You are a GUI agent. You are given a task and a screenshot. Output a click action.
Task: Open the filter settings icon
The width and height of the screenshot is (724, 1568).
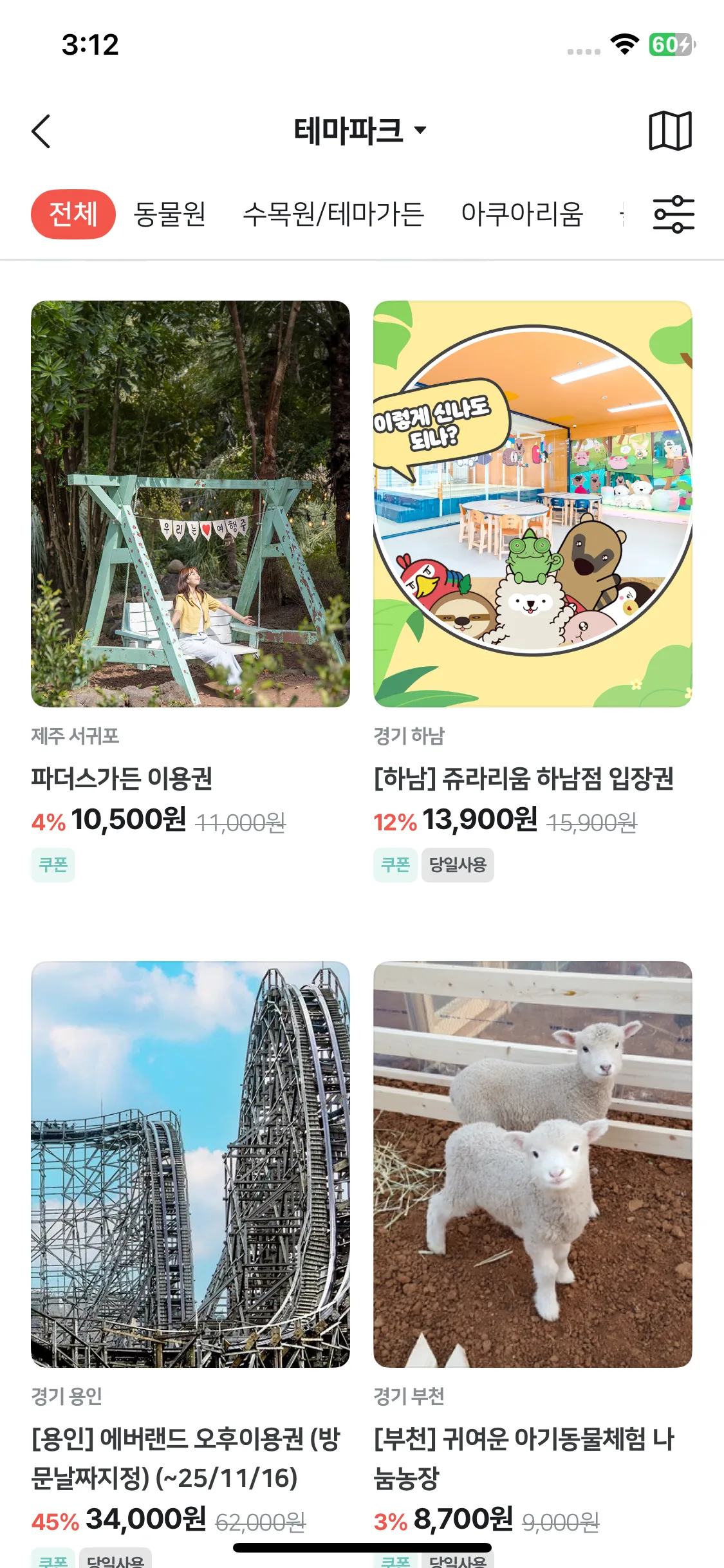pos(673,214)
